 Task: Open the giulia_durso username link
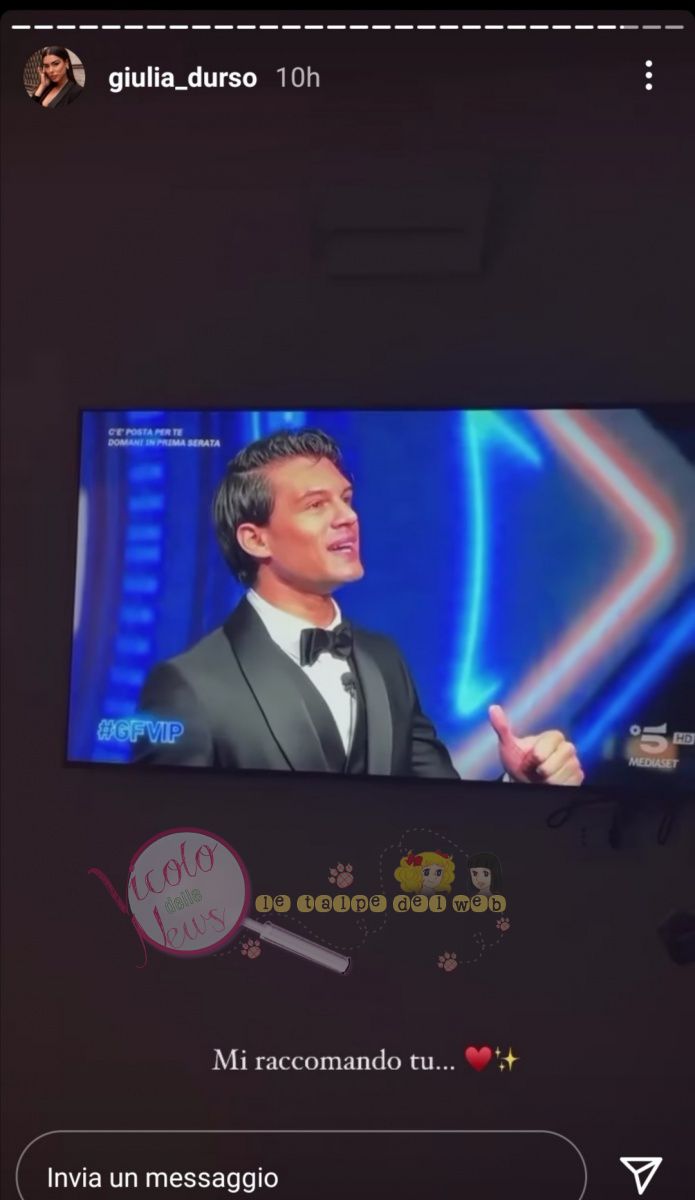click(x=182, y=78)
